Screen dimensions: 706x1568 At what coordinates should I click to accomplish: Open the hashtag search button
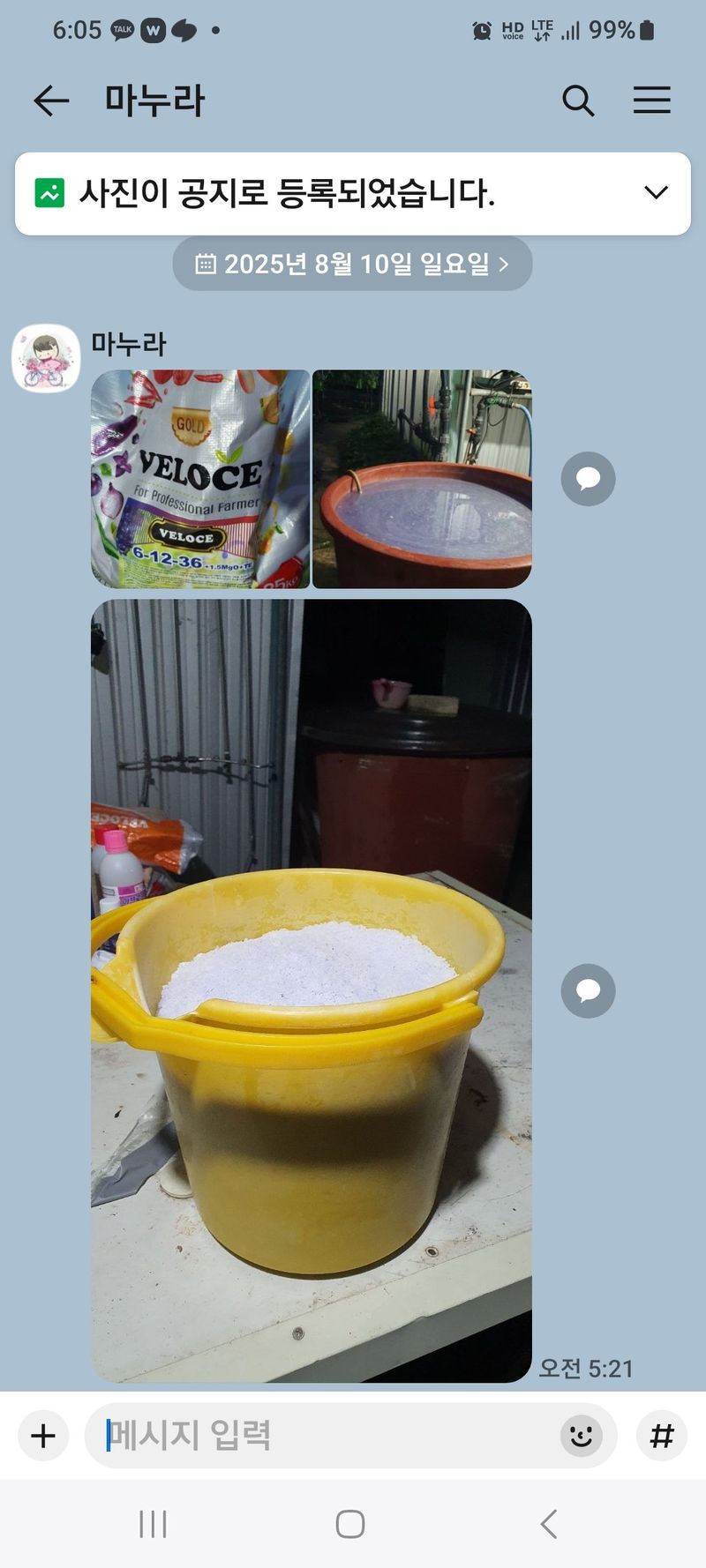662,1436
